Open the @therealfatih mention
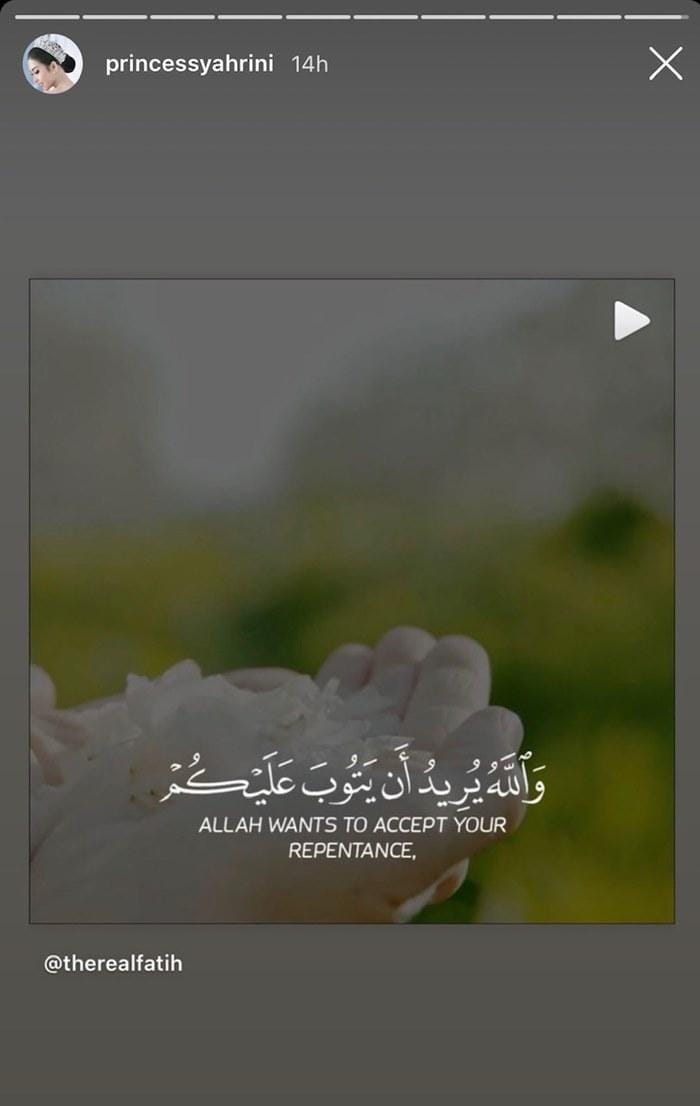Viewport: 700px width, 1106px height. [113, 964]
